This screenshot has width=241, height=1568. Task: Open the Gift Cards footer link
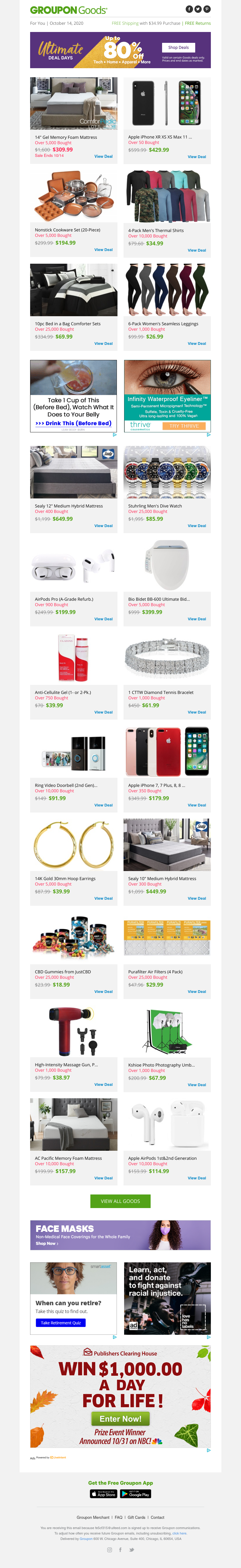pyautogui.click(x=136, y=1518)
